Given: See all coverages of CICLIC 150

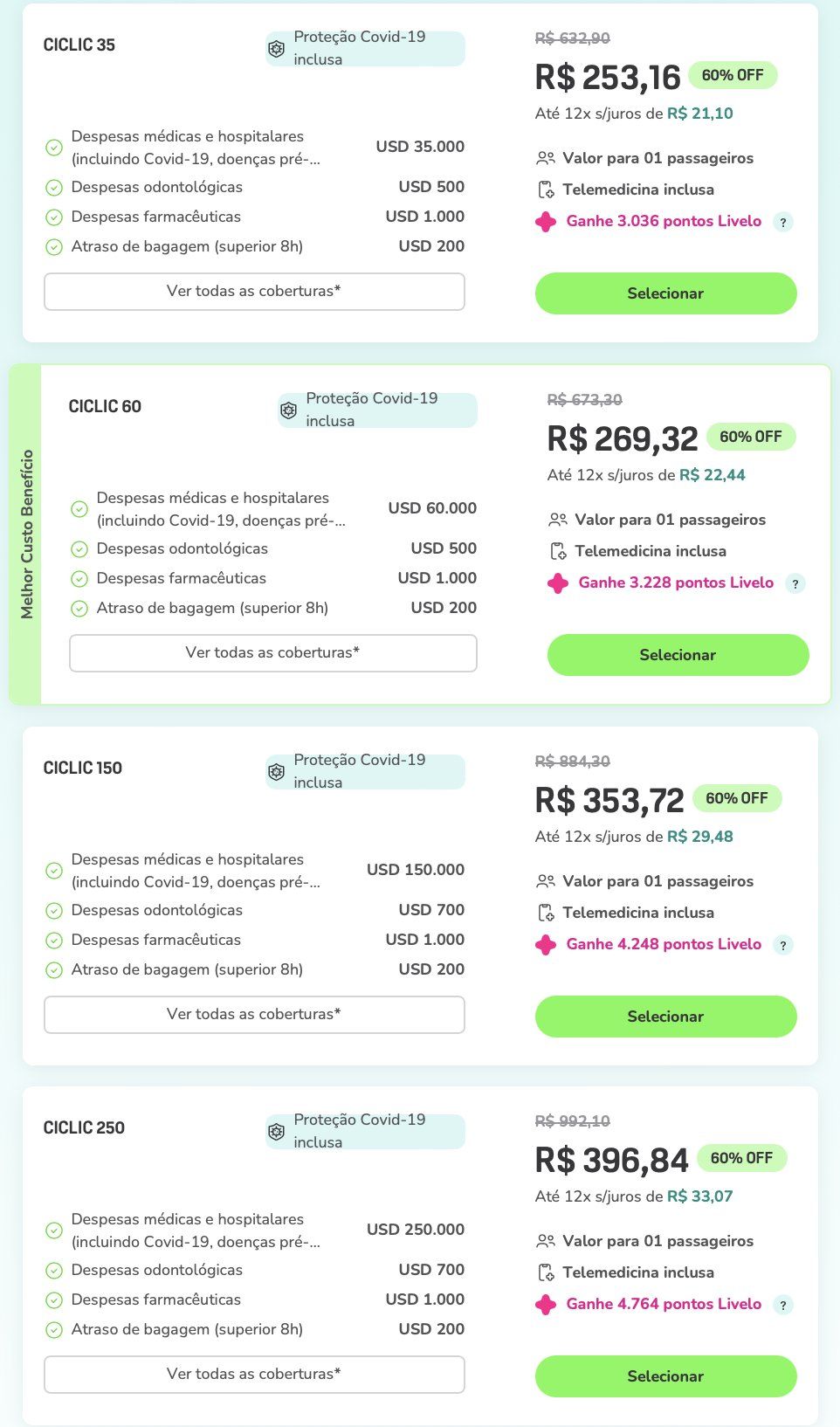Looking at the screenshot, I should pos(254,1015).
